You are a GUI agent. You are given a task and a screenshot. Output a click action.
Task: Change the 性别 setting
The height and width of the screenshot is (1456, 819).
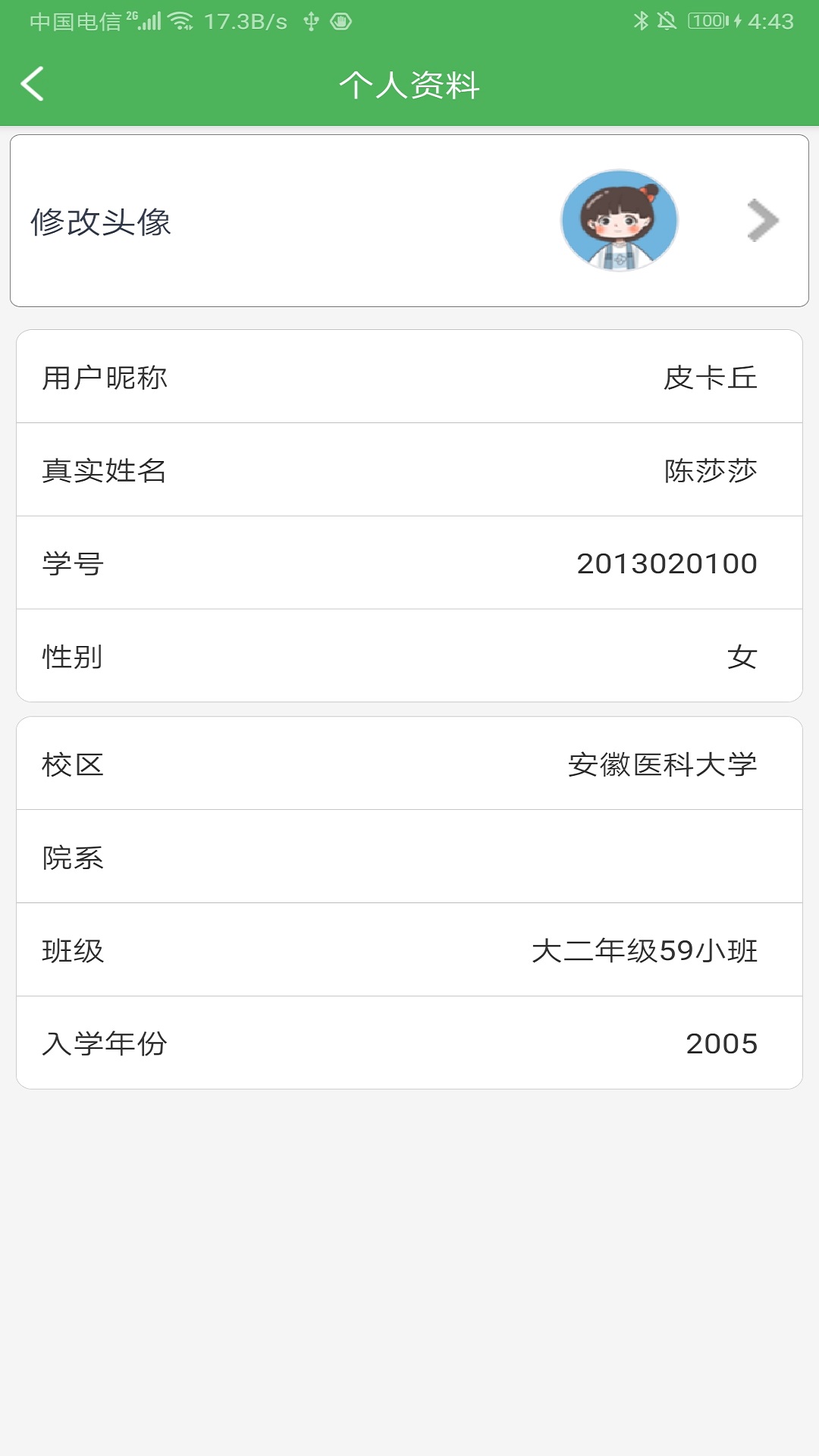click(409, 656)
